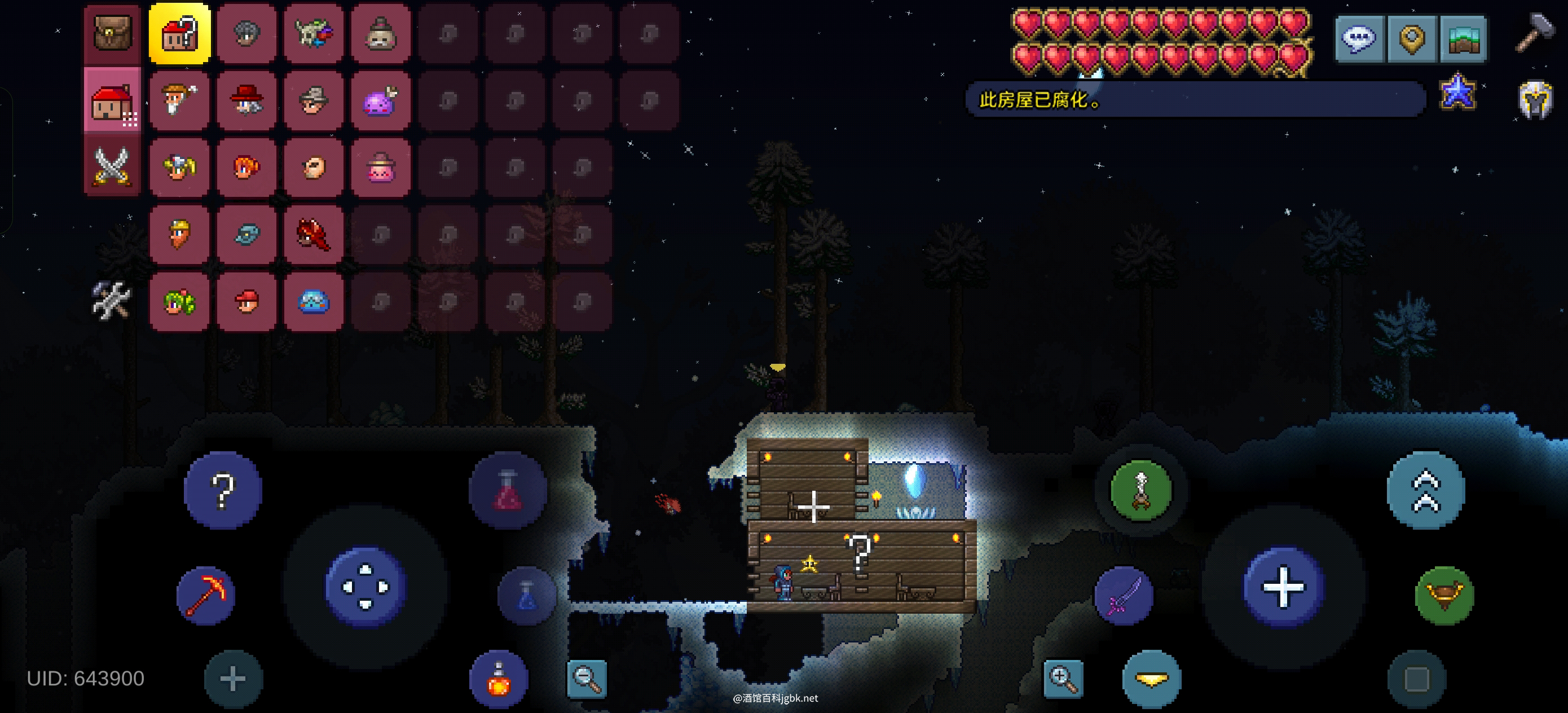
Task: Switch to the crossed swords PvP tab
Action: (x=112, y=166)
